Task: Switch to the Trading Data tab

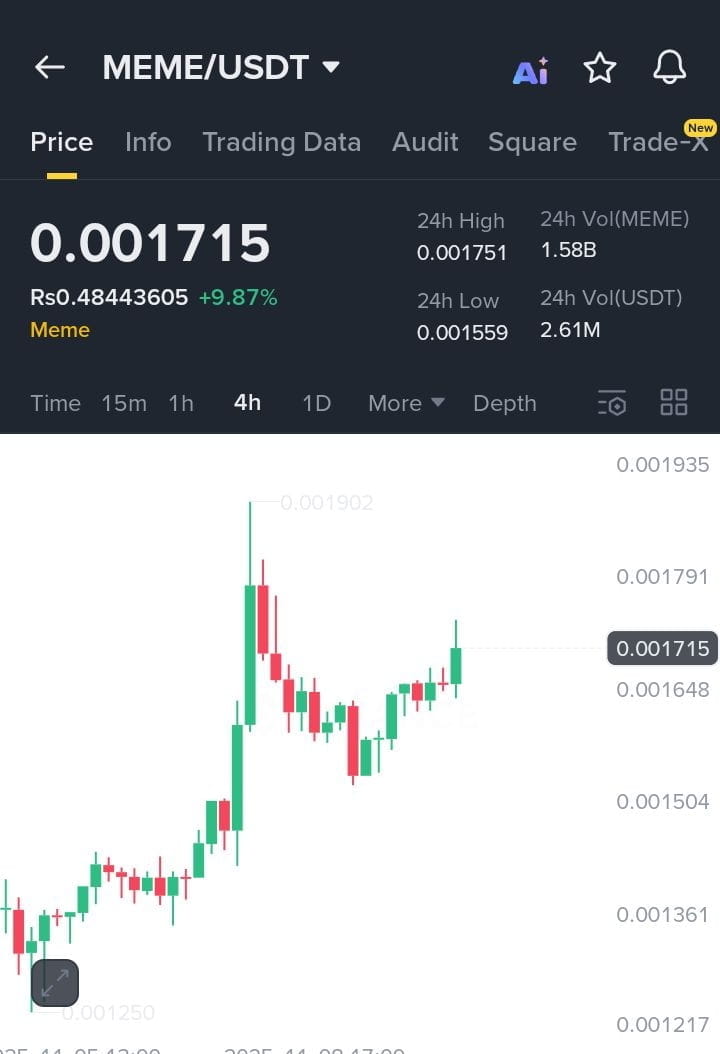Action: coord(281,142)
